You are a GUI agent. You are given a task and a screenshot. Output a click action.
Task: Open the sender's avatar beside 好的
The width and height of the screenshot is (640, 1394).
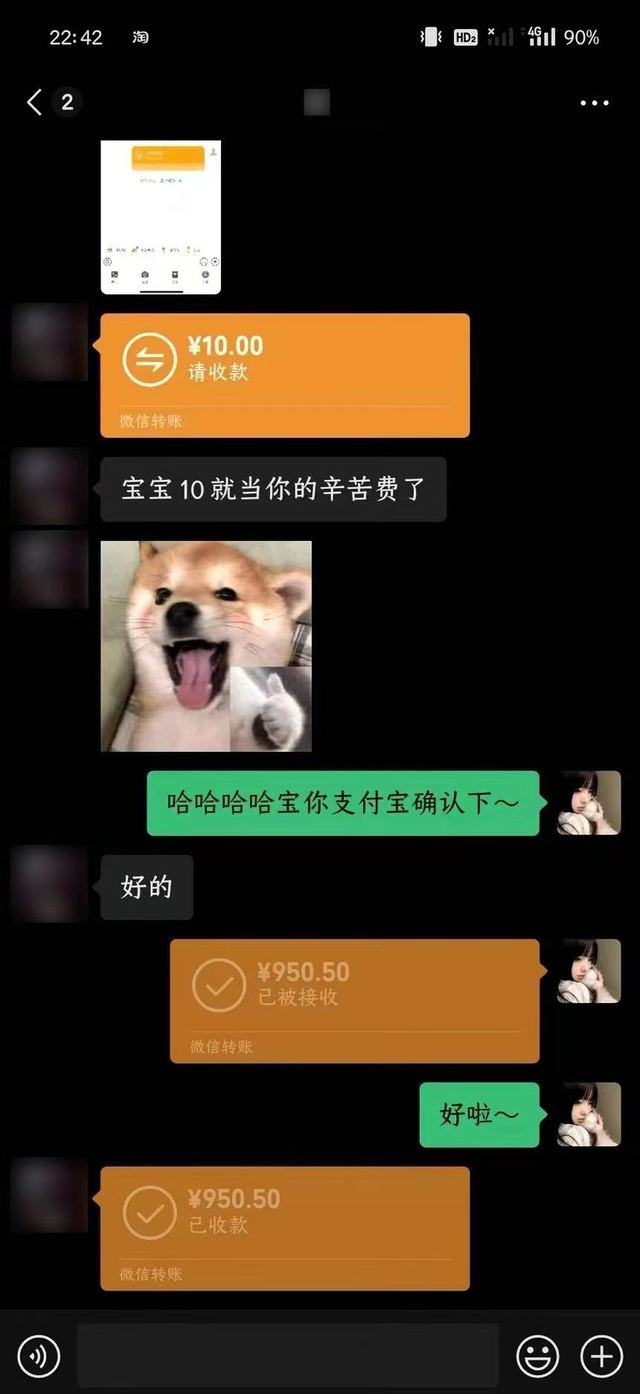49,884
